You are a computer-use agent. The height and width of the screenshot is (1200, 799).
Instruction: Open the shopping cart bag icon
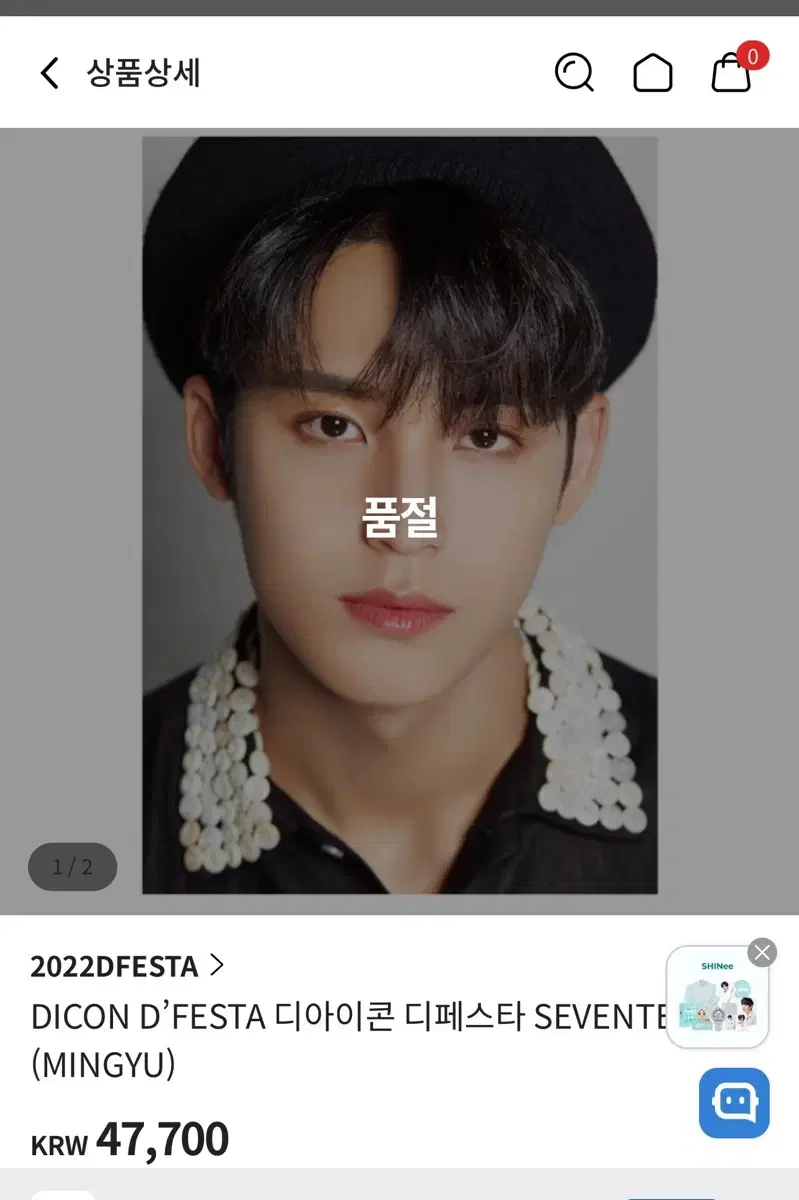pyautogui.click(x=730, y=75)
